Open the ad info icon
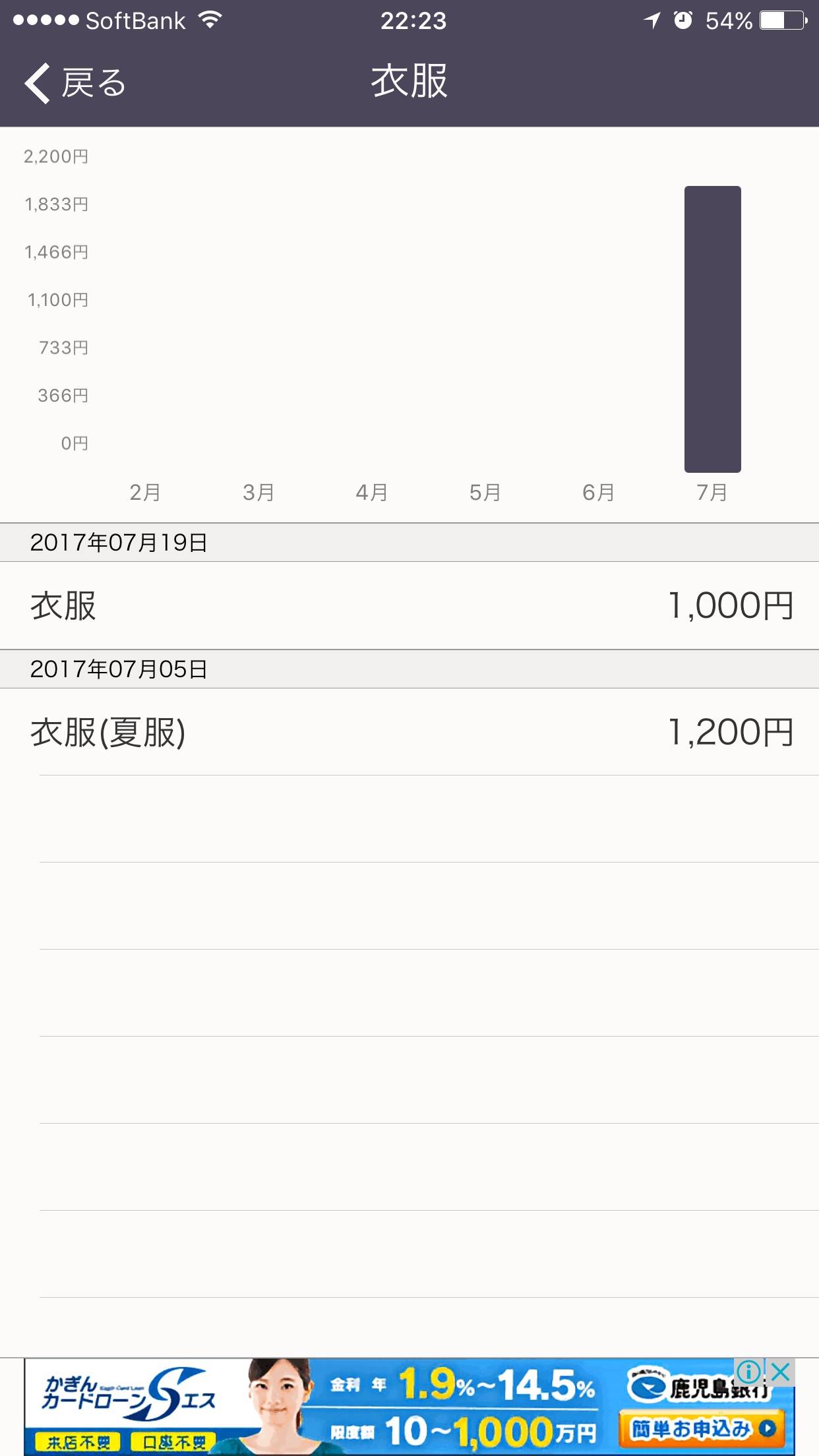This screenshot has width=819, height=1456. (749, 1372)
